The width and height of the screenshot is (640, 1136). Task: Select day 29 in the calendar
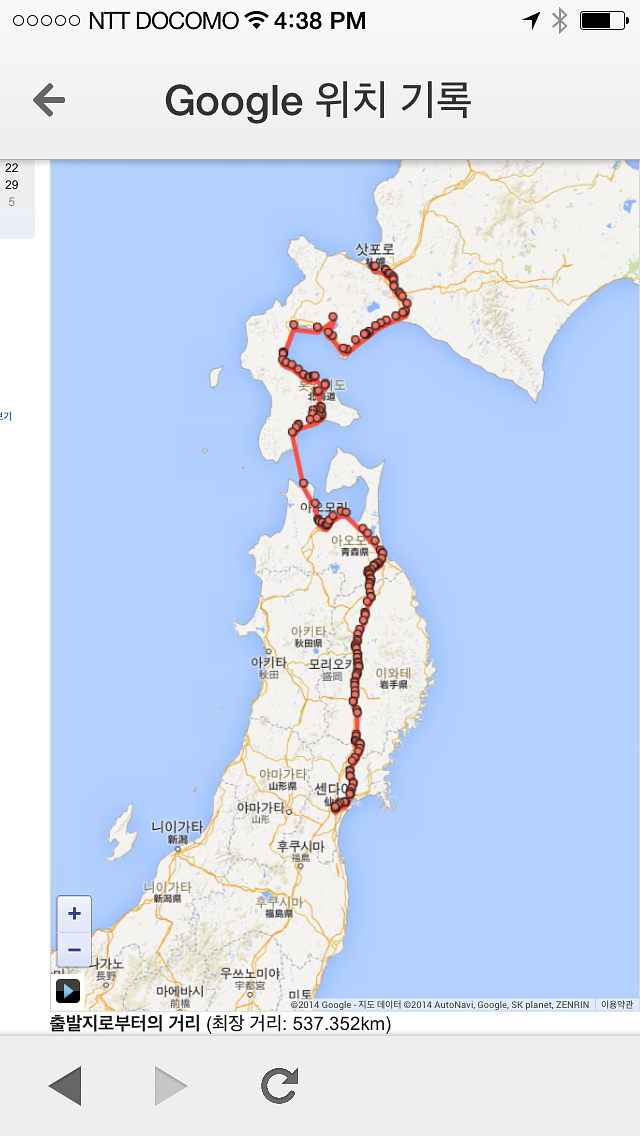tap(12, 185)
